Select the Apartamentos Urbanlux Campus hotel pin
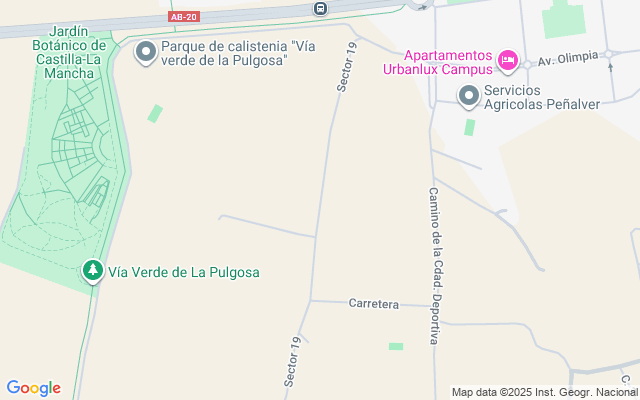The image size is (640, 400). 507,61
